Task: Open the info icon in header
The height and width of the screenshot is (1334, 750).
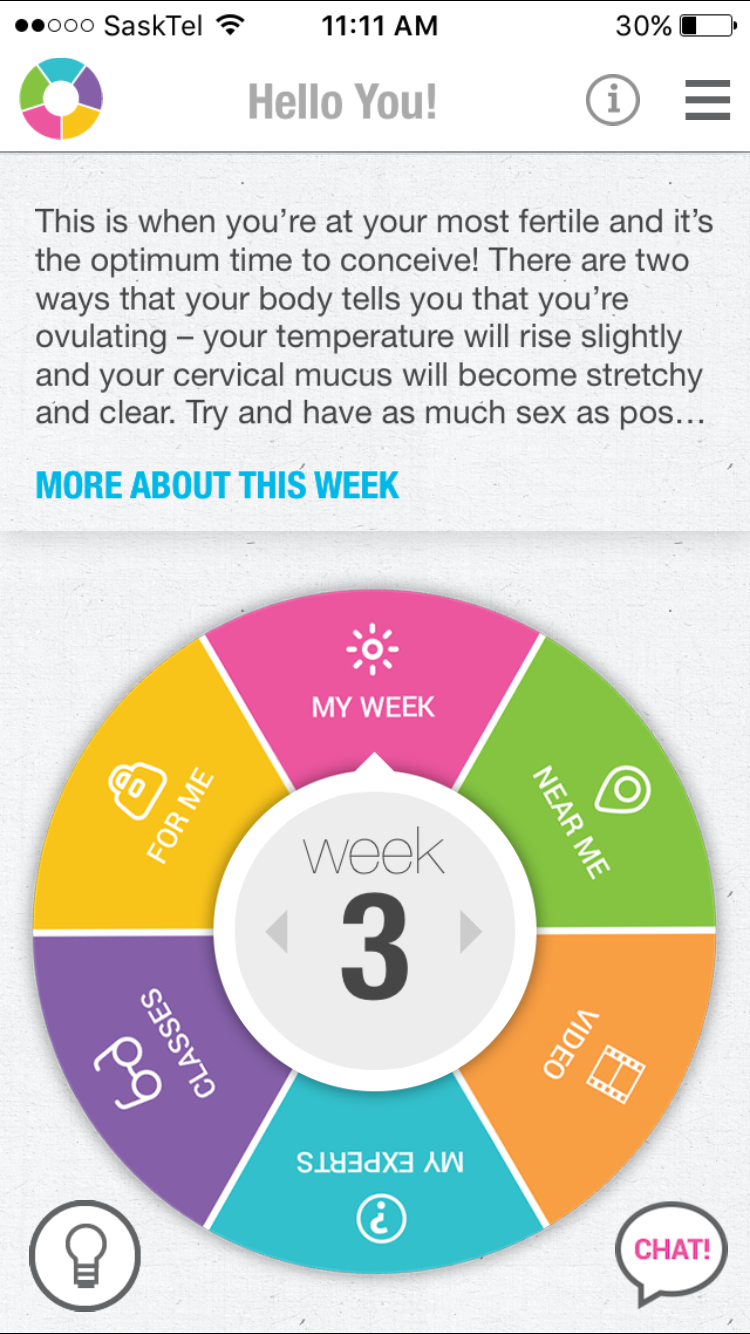Action: pyautogui.click(x=612, y=99)
